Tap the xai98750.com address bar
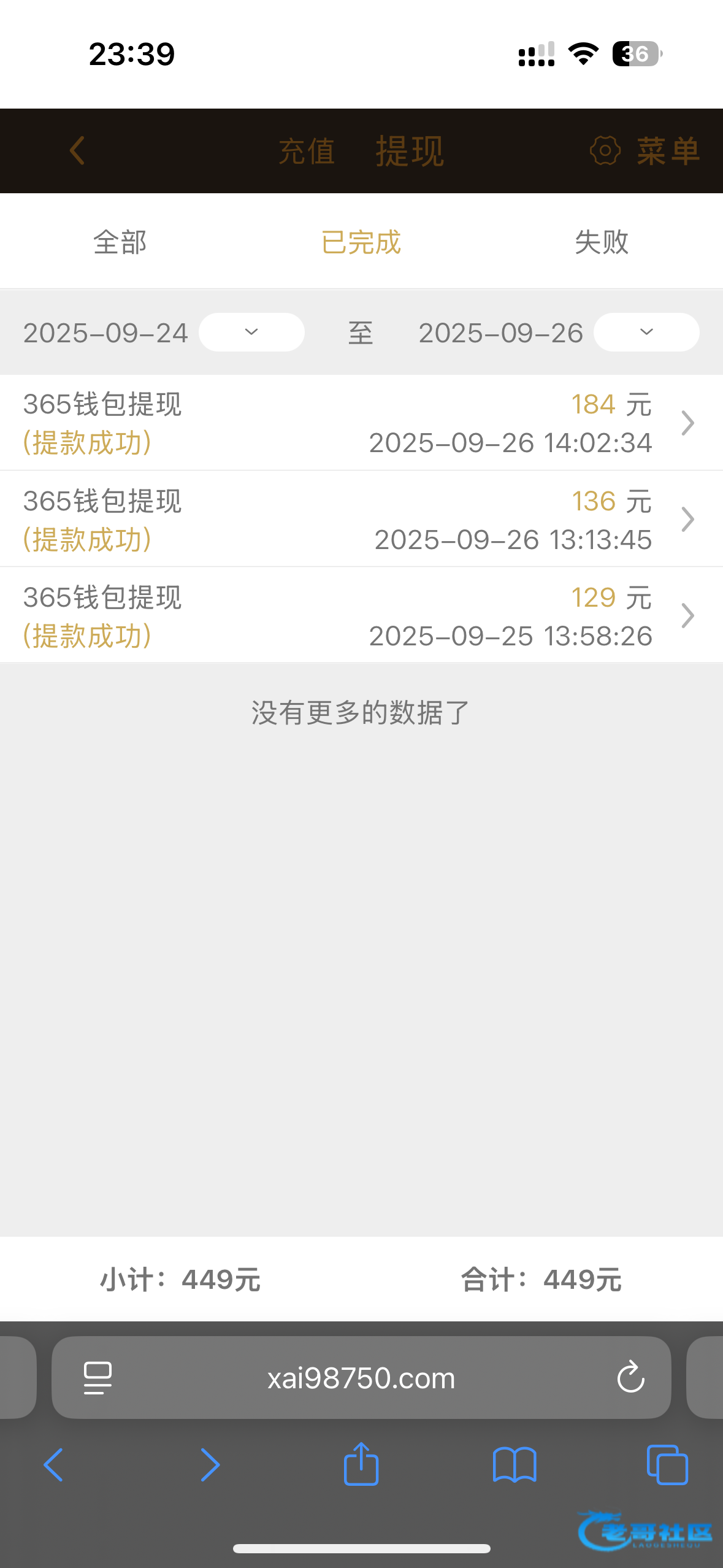The width and height of the screenshot is (723, 1568). (x=361, y=1378)
